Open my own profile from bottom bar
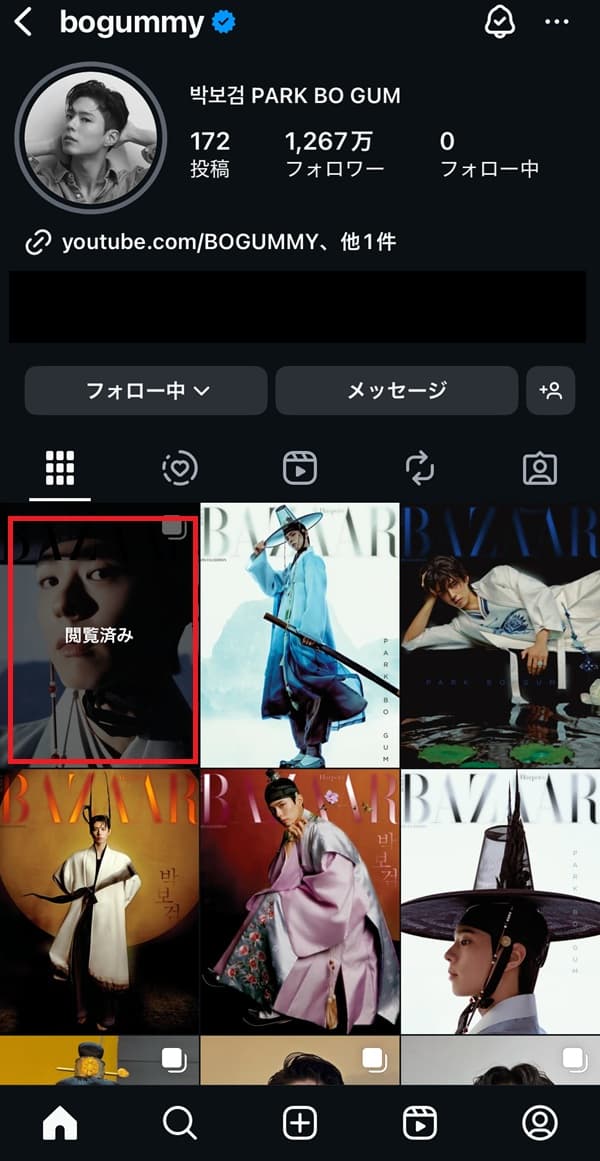 (540, 1123)
